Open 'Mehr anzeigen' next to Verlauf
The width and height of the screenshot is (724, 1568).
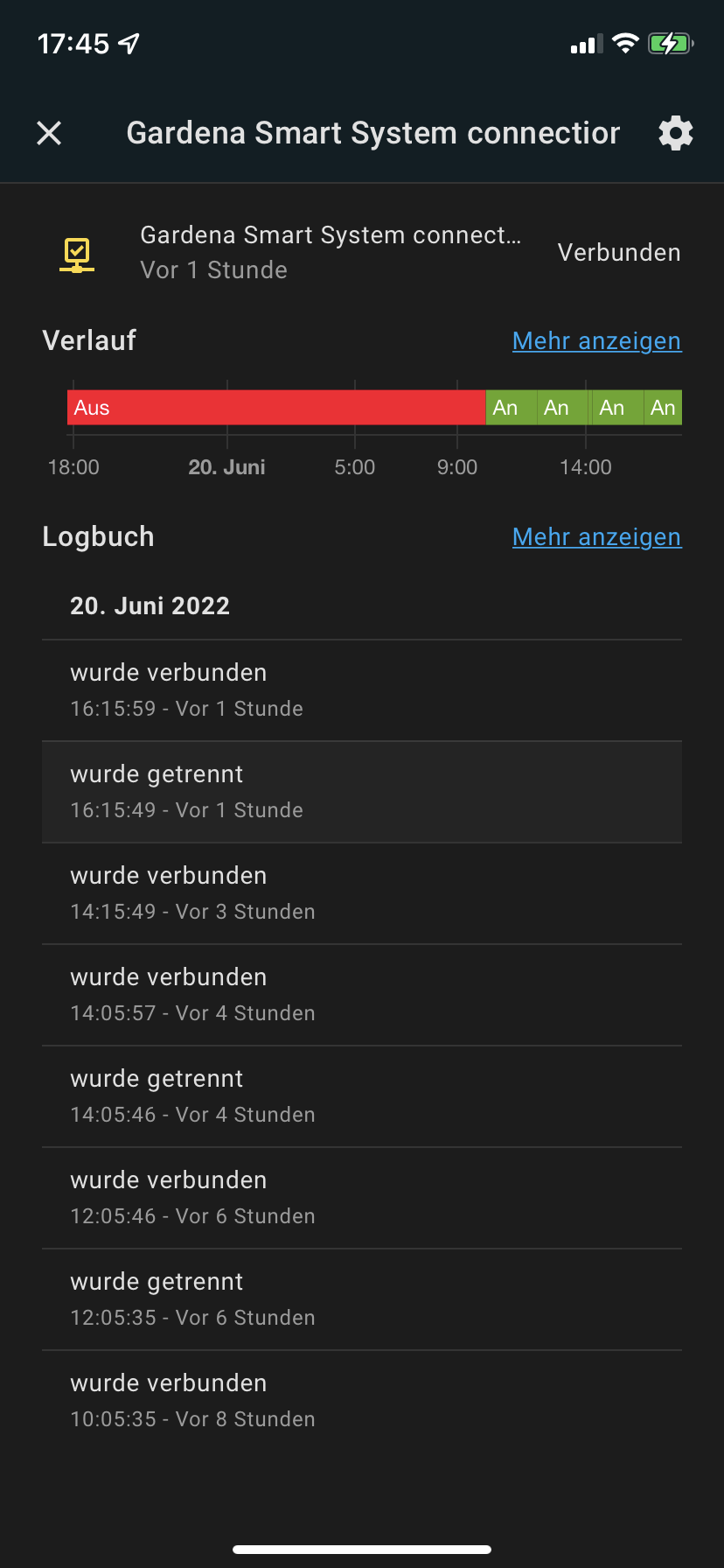[596, 341]
